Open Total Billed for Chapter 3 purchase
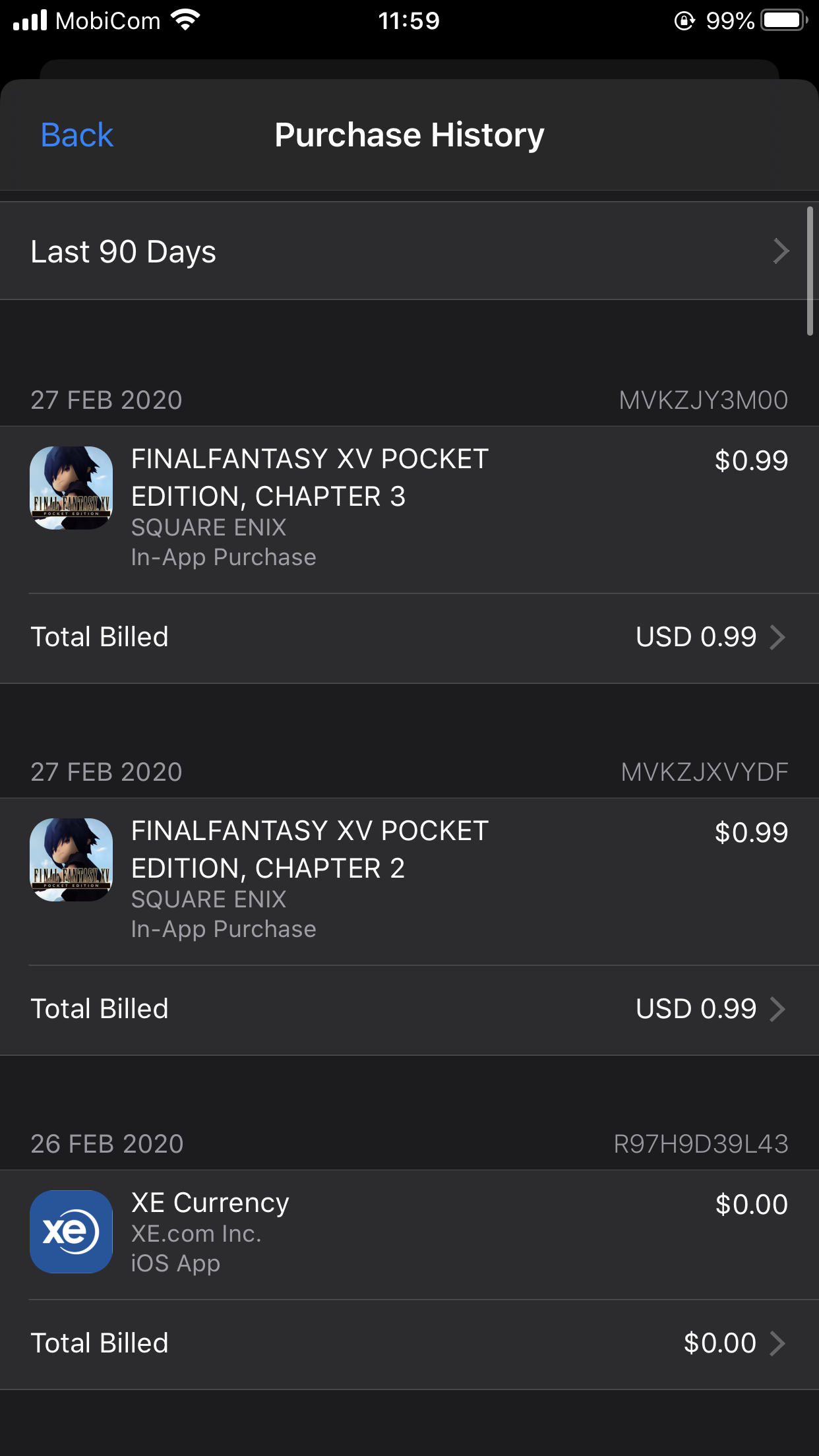This screenshot has height=1456, width=819. (409, 637)
